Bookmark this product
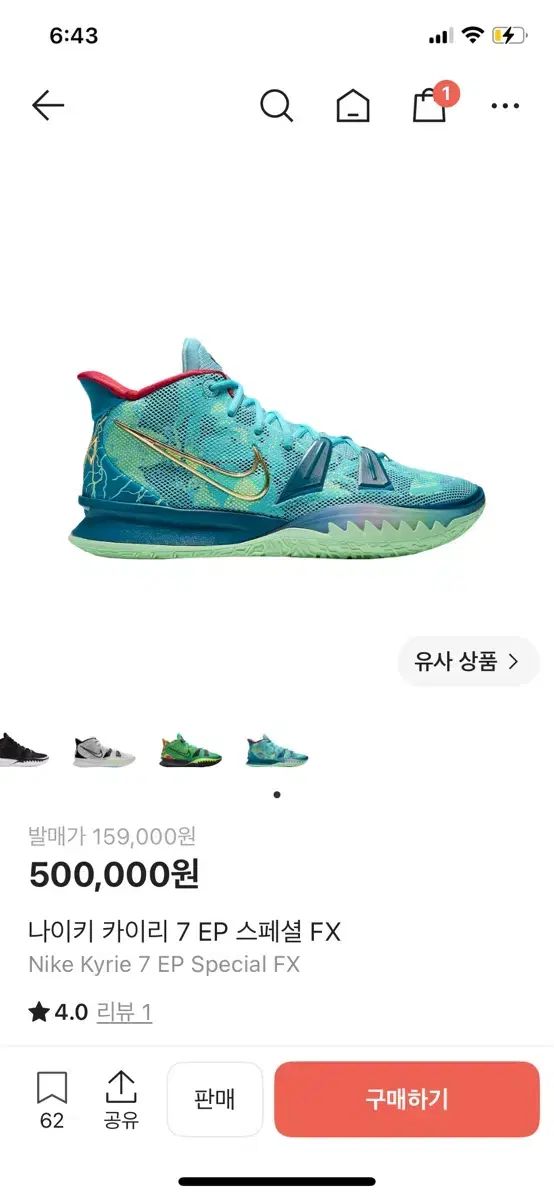The image size is (554, 1200). [x=52, y=1099]
